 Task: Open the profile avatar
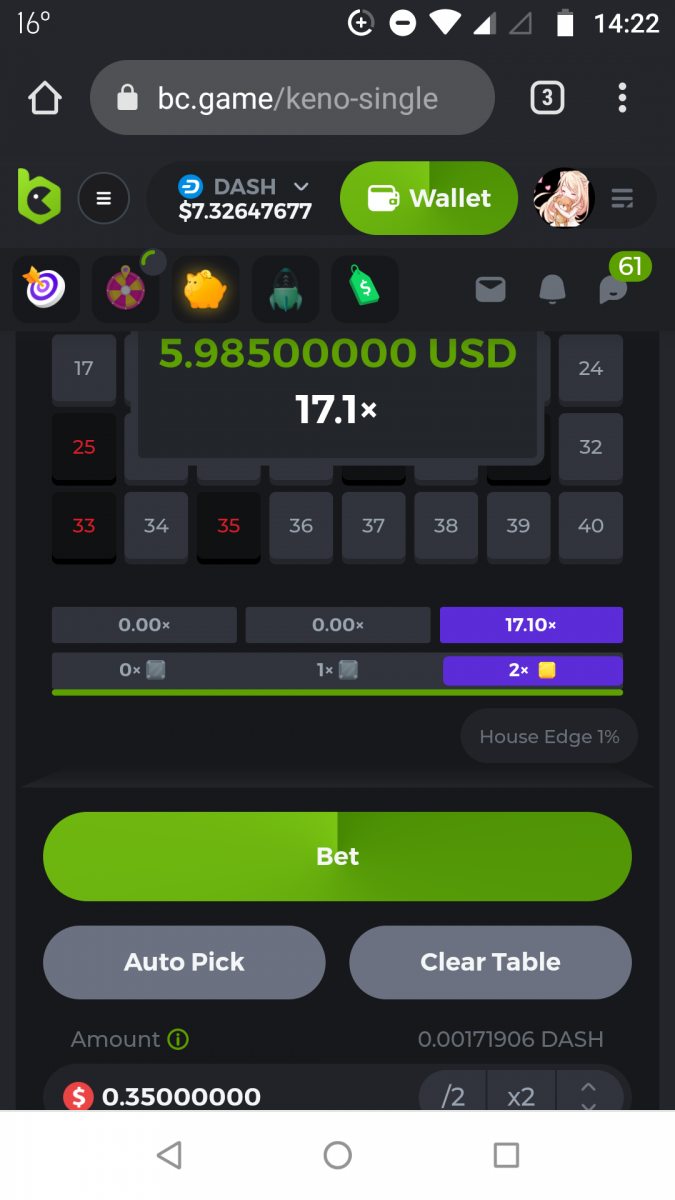point(564,198)
